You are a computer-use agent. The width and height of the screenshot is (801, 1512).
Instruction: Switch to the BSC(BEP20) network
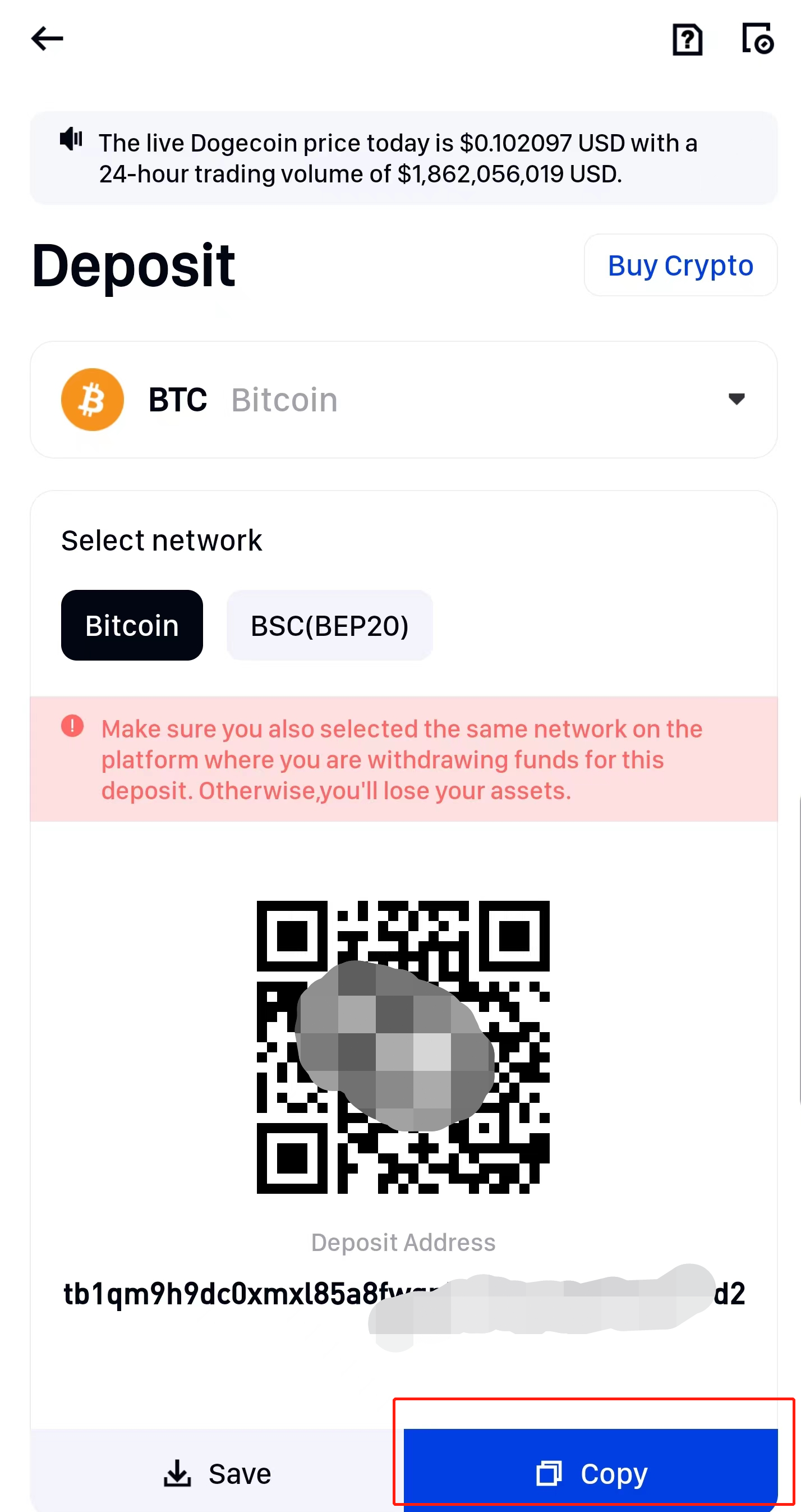tap(329, 625)
